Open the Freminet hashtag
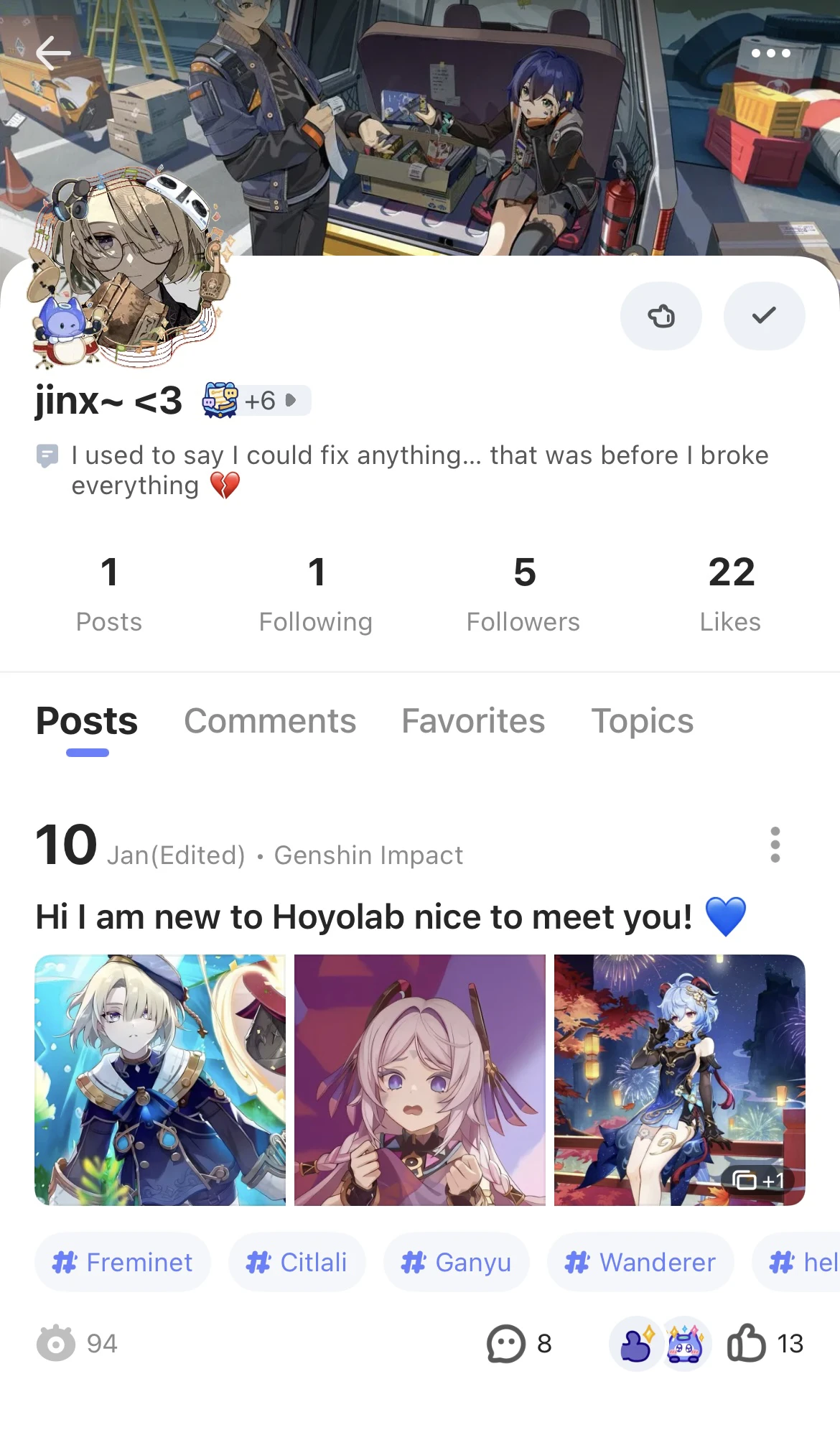The height and width of the screenshot is (1430, 840). click(x=122, y=1262)
